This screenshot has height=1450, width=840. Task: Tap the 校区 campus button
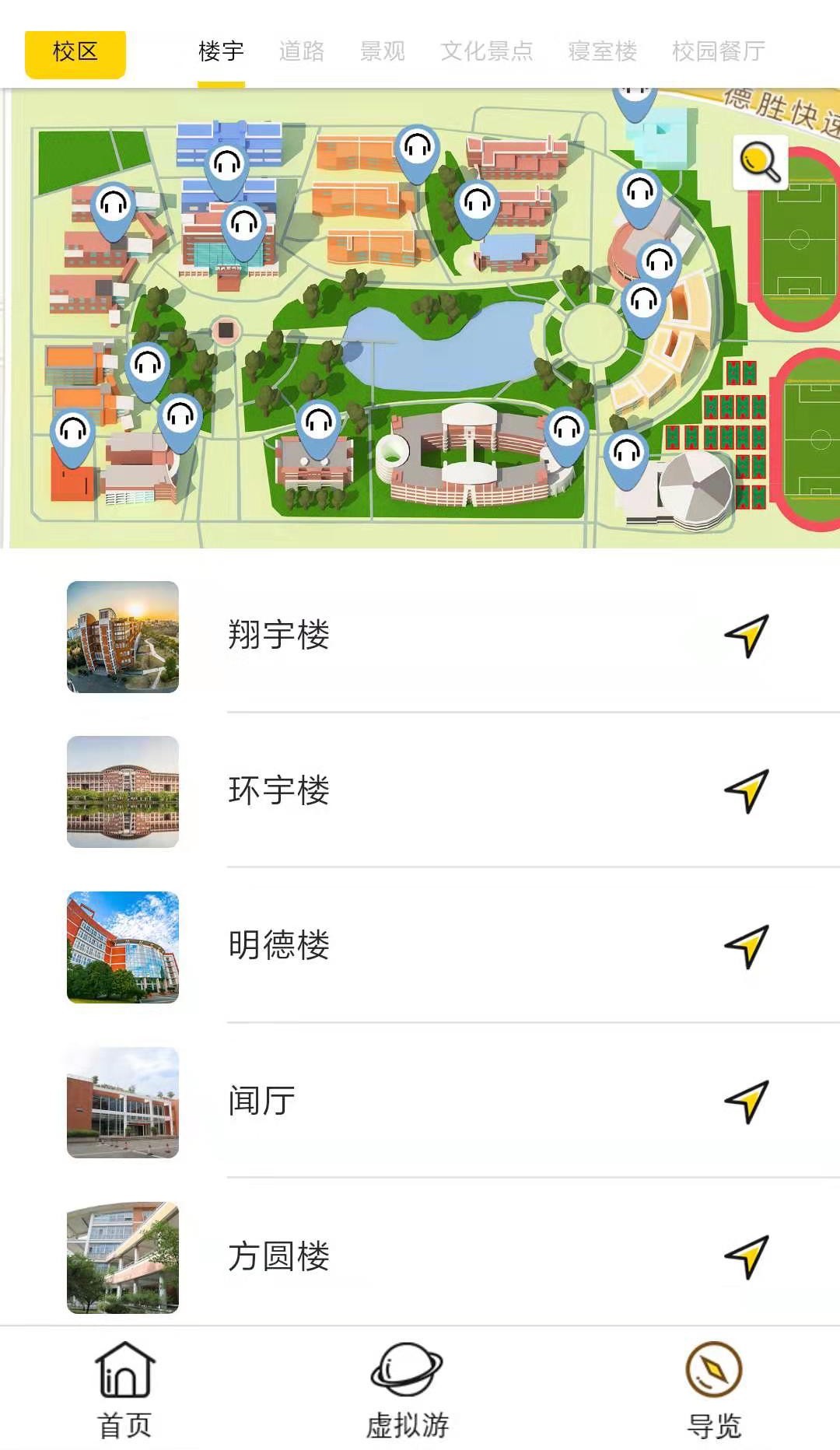click(75, 53)
